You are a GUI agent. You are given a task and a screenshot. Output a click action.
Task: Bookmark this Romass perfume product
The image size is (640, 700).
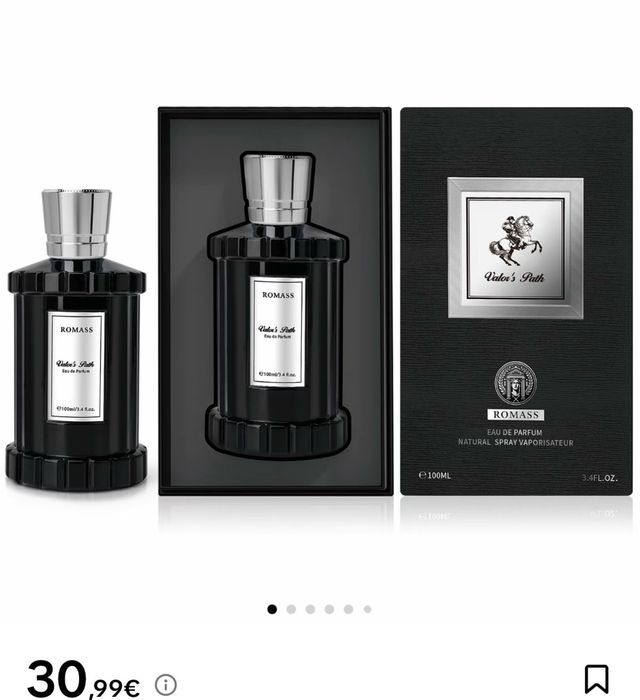pos(596,679)
